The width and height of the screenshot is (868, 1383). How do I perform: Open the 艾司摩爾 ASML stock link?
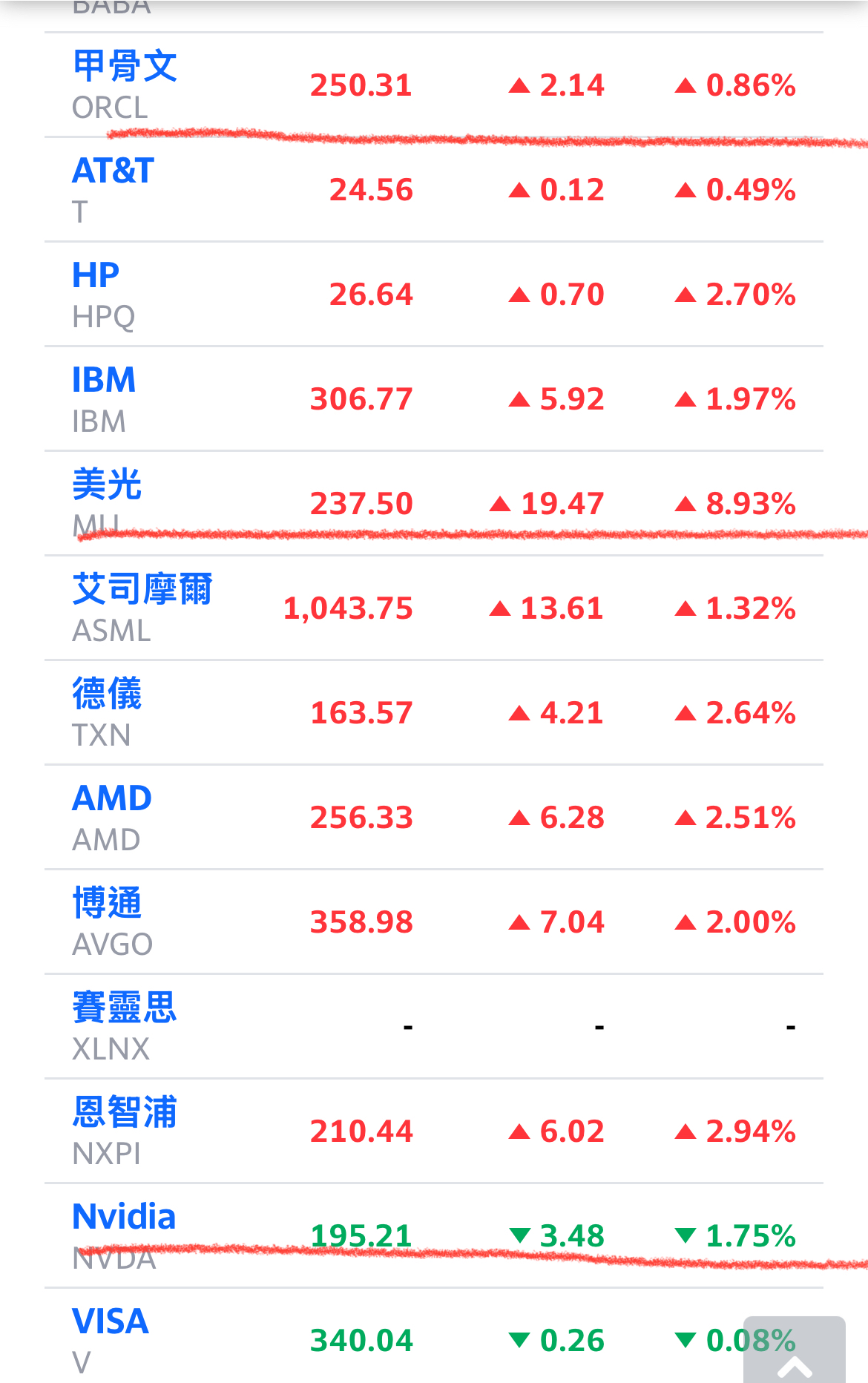point(142,590)
